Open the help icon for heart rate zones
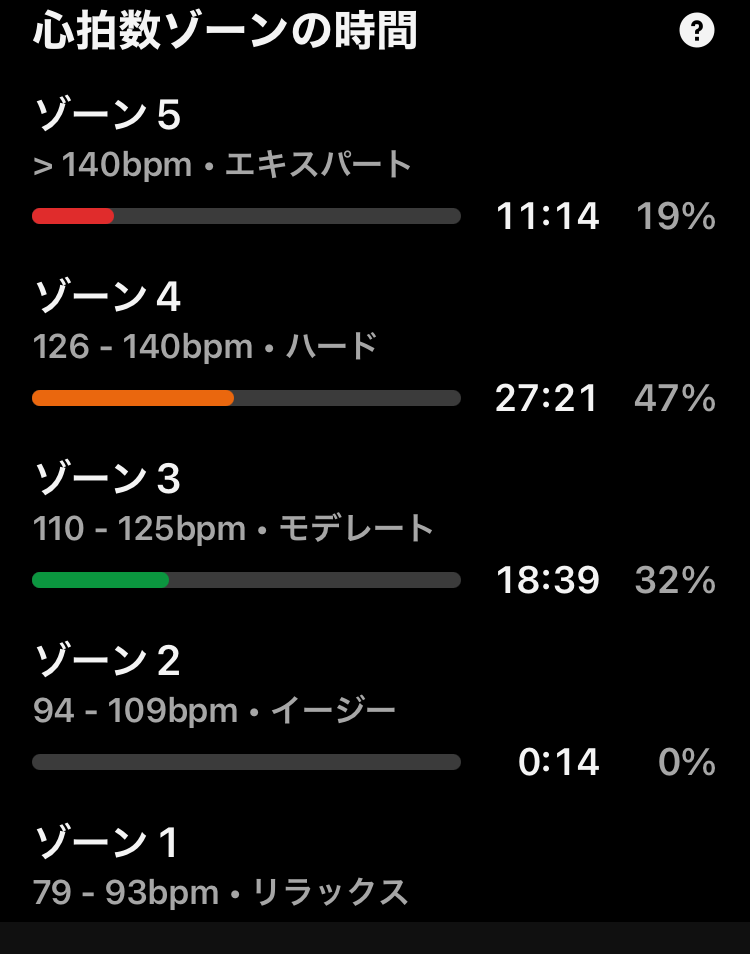 [696, 31]
